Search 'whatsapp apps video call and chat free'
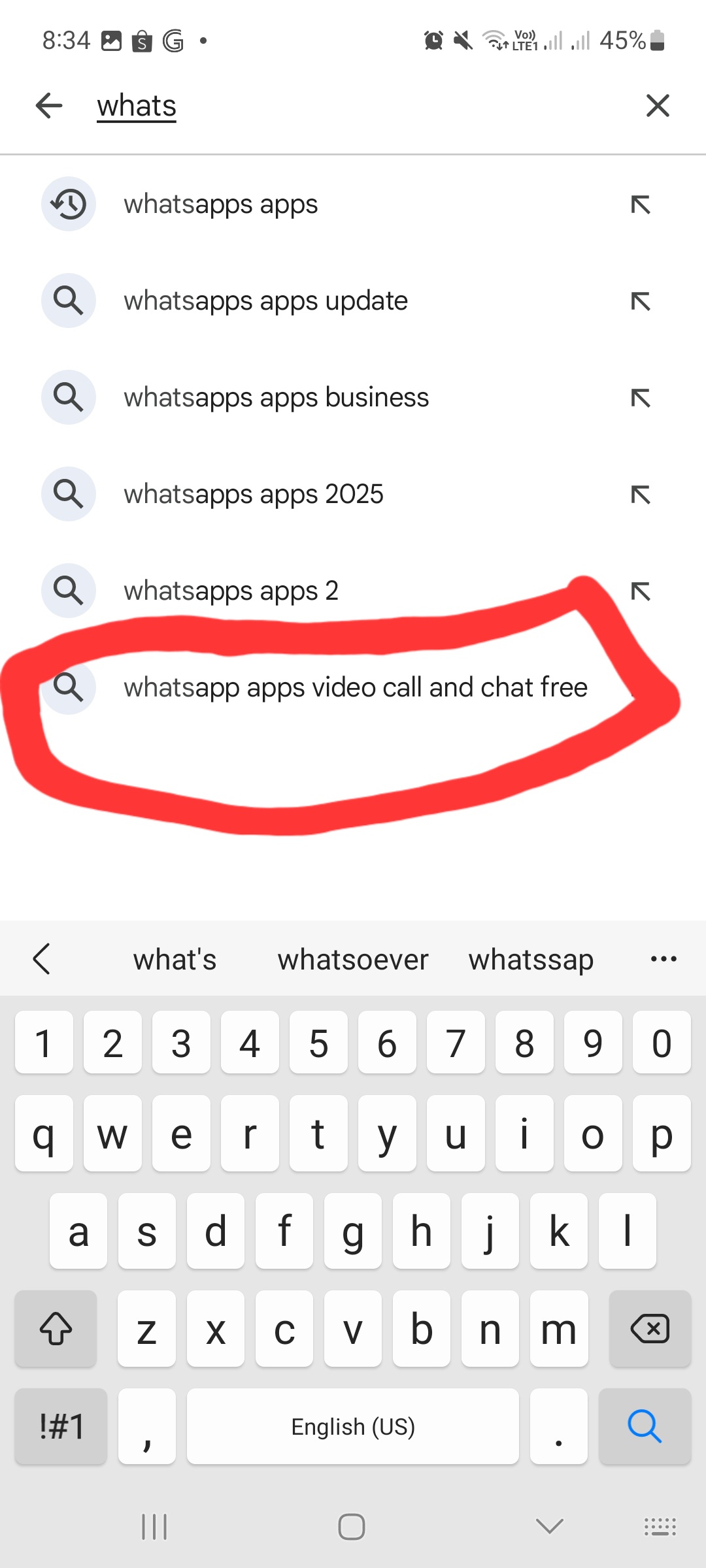 click(x=356, y=688)
